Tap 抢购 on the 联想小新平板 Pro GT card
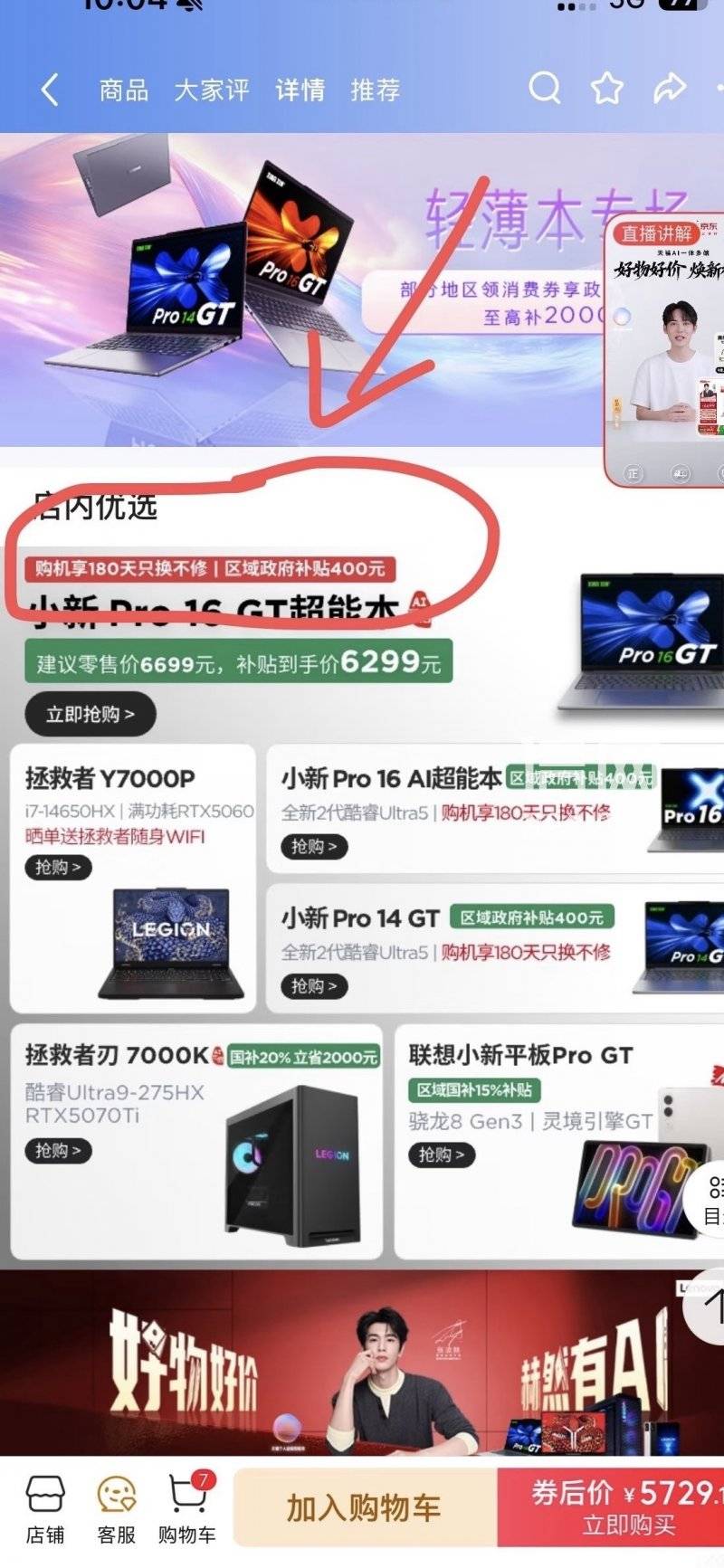The height and width of the screenshot is (1568, 724). 442,1154
